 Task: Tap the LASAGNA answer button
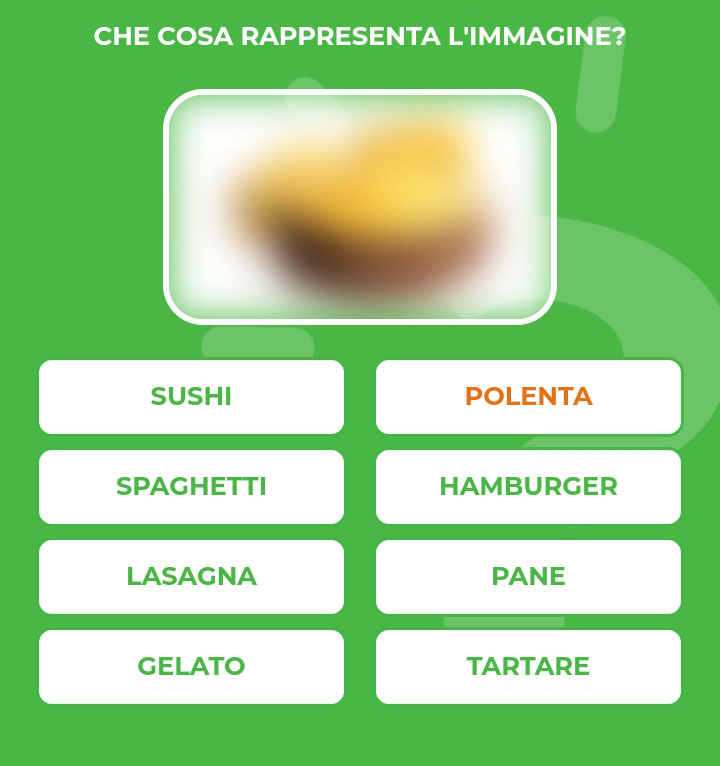tap(191, 577)
